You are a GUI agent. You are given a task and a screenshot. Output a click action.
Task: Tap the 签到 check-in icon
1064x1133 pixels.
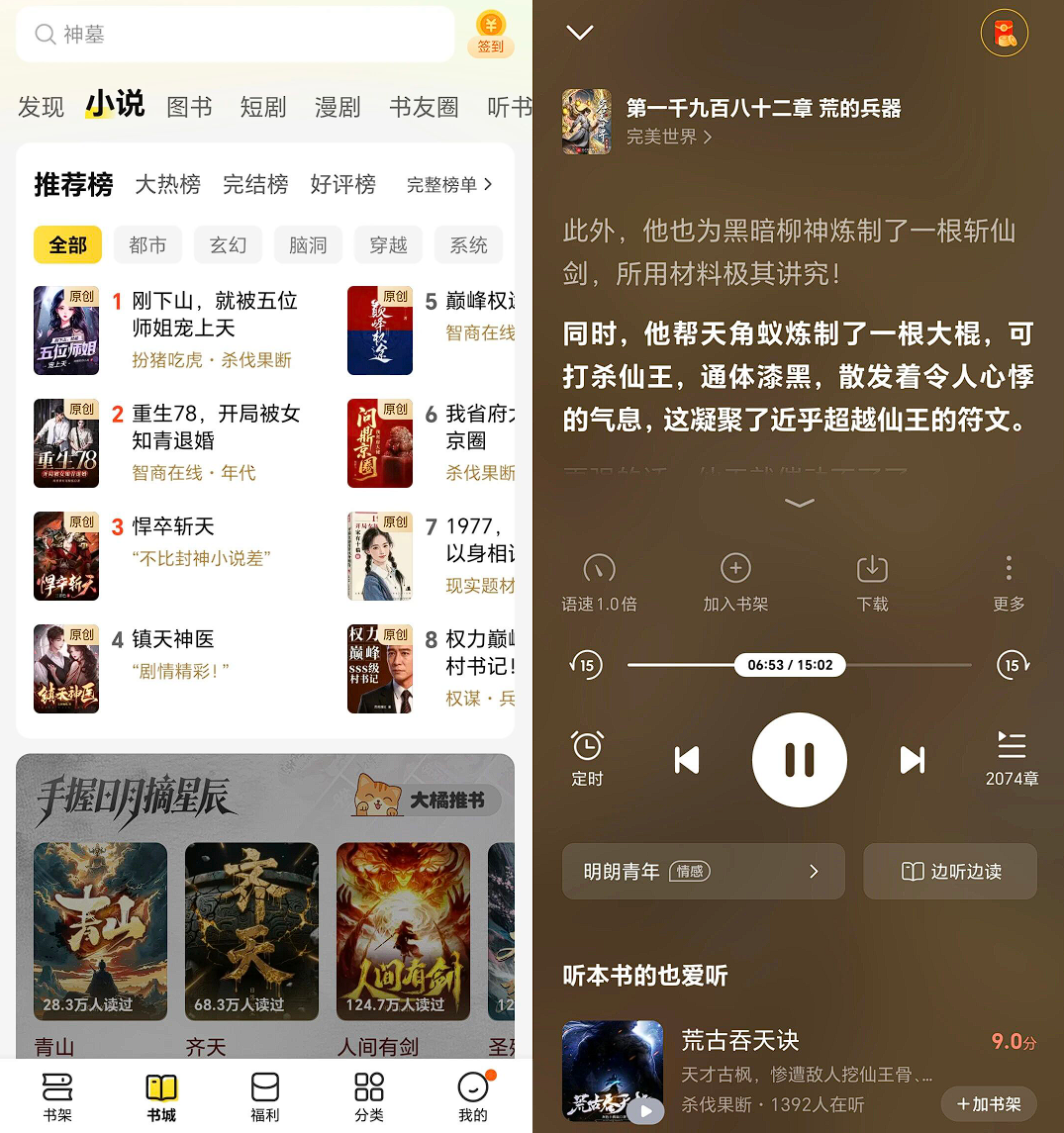[x=491, y=35]
